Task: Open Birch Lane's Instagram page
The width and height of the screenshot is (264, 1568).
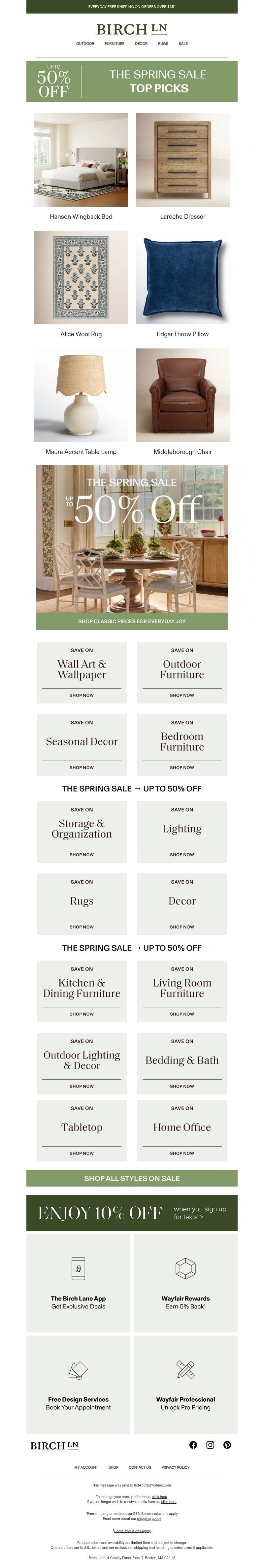Action: [x=210, y=1445]
